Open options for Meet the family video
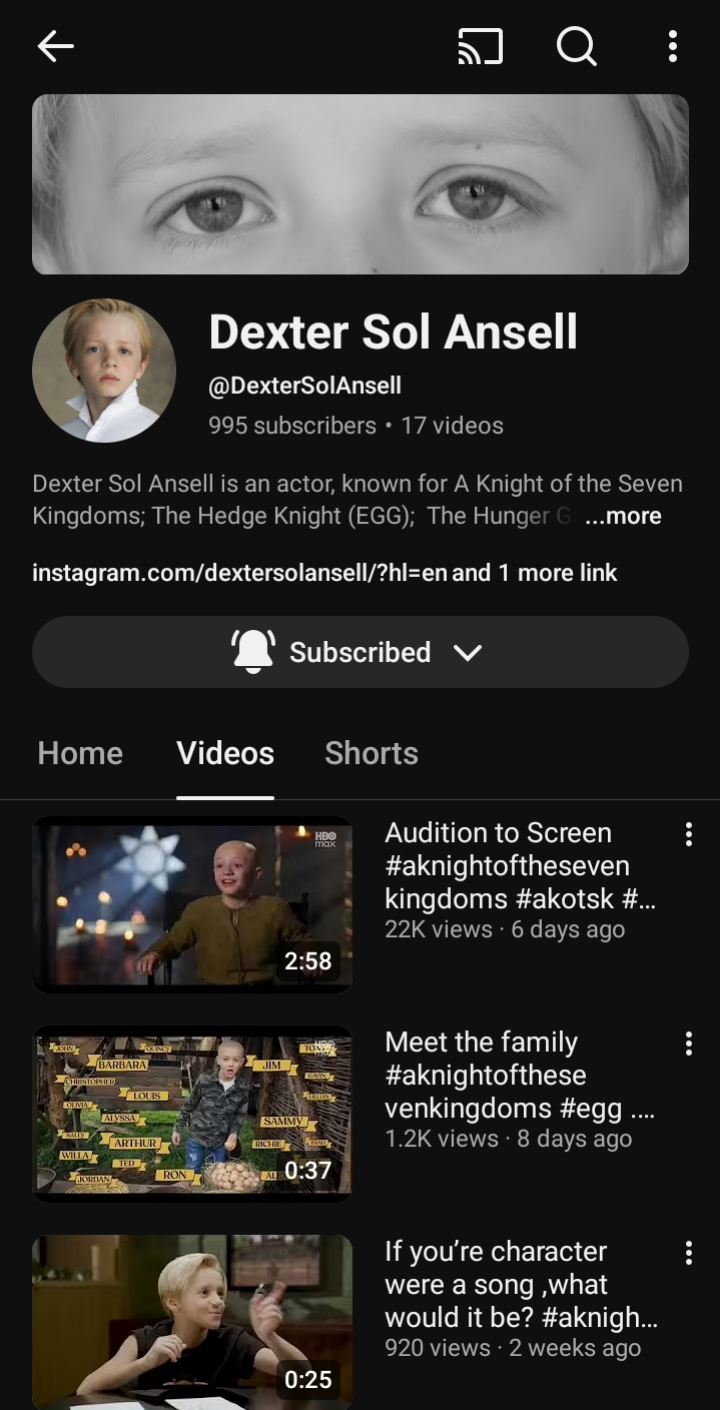720x1410 pixels. [688, 1045]
